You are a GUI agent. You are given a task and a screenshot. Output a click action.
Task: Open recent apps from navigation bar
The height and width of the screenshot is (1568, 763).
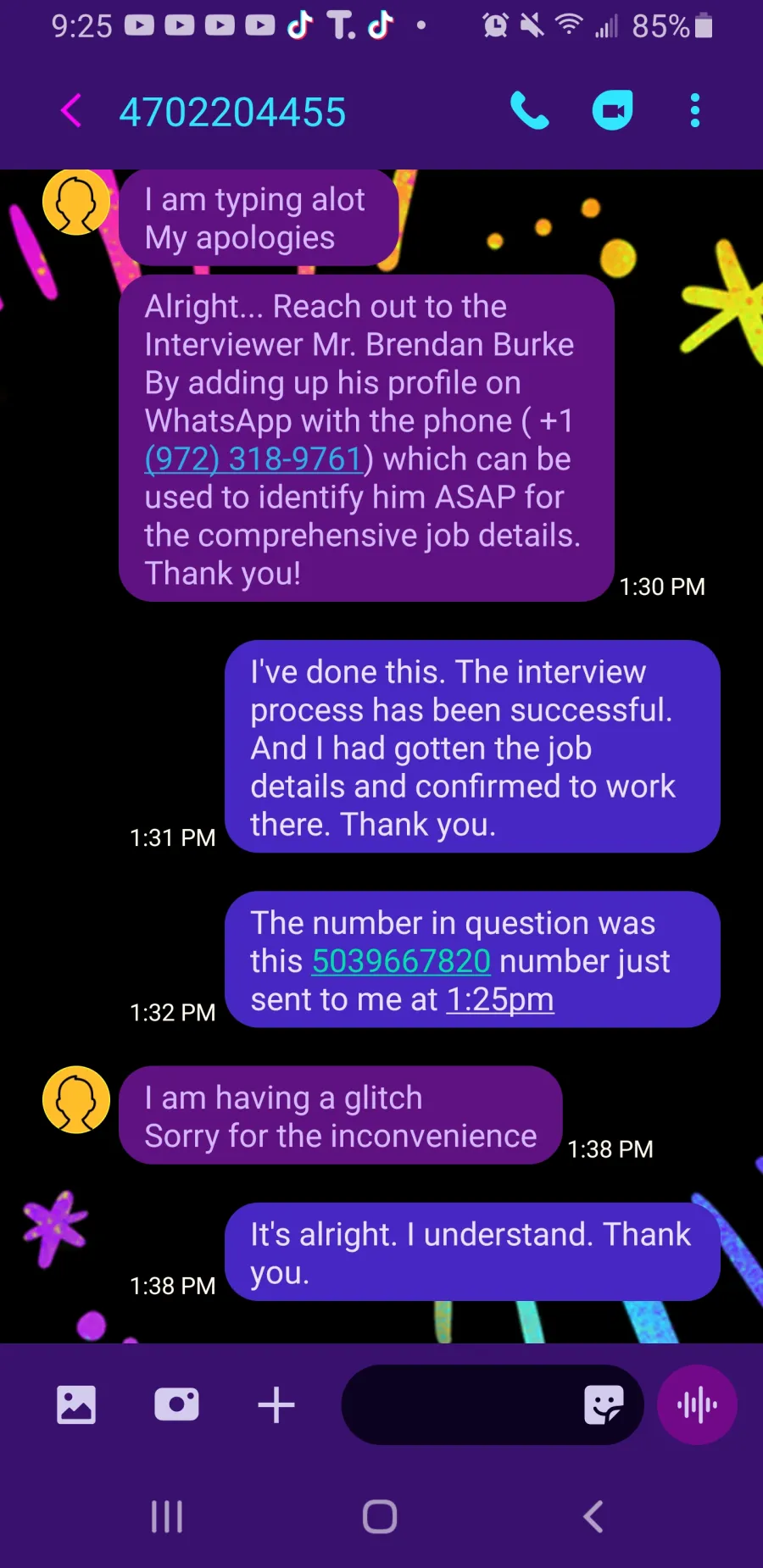tap(167, 1516)
